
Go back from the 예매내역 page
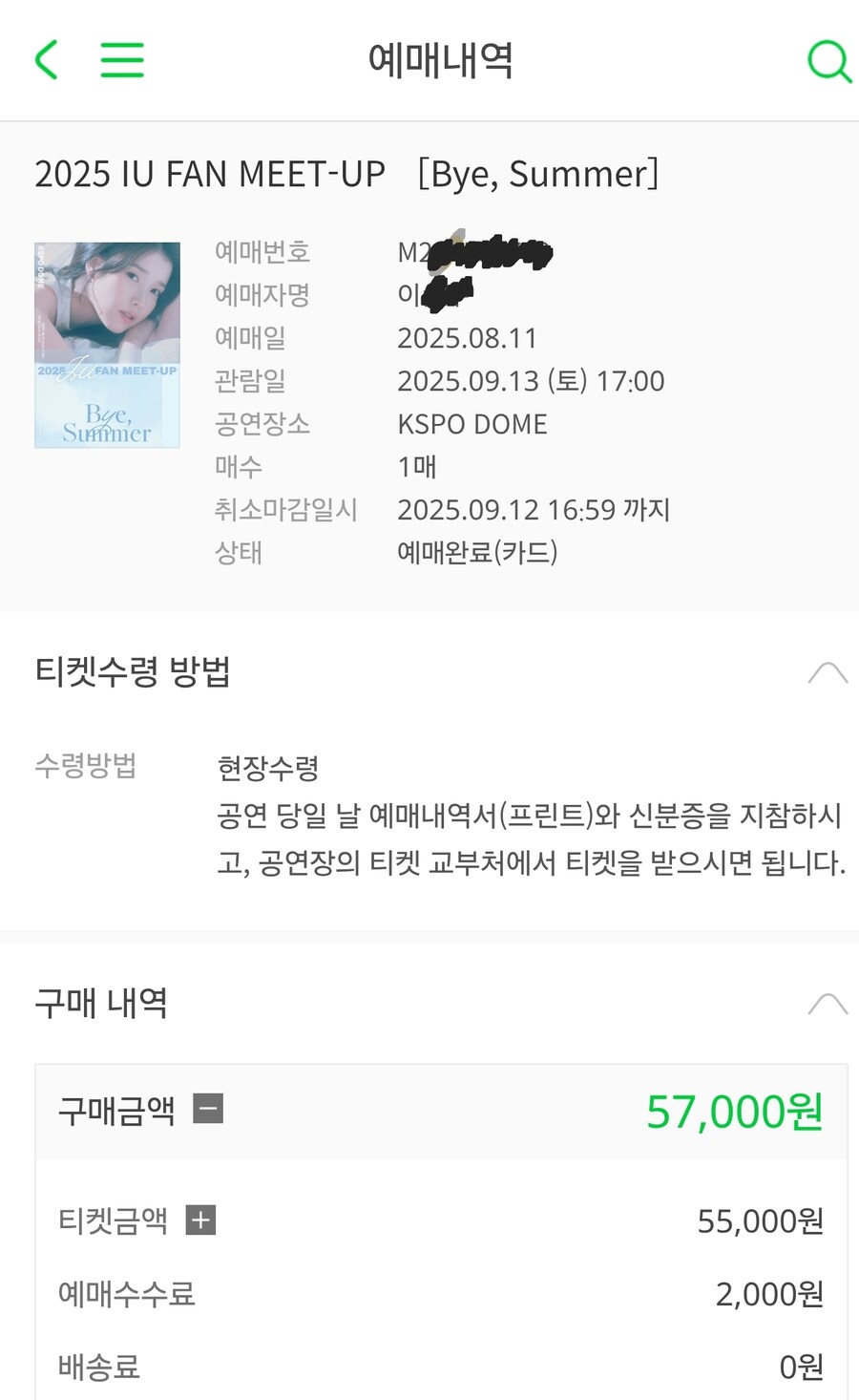click(47, 59)
